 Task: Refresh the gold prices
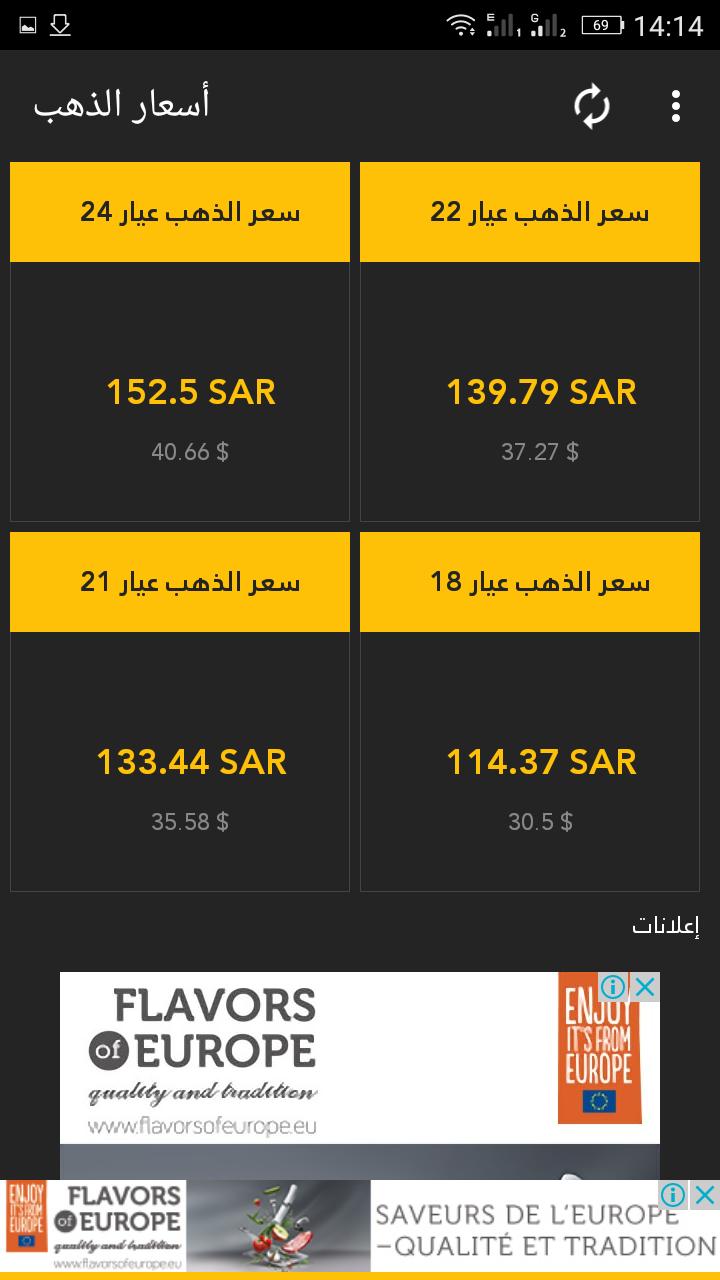(x=591, y=106)
